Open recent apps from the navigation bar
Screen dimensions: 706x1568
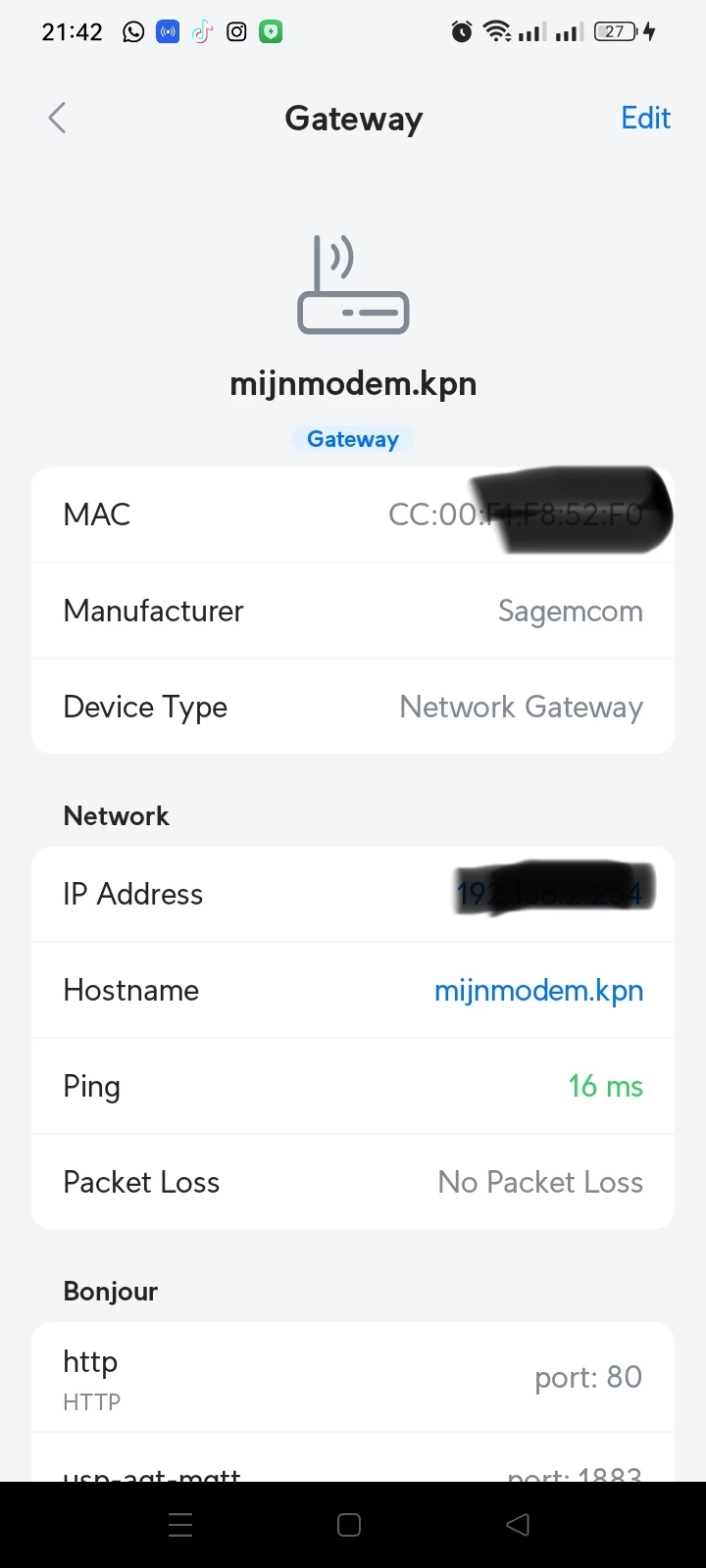(x=180, y=1525)
